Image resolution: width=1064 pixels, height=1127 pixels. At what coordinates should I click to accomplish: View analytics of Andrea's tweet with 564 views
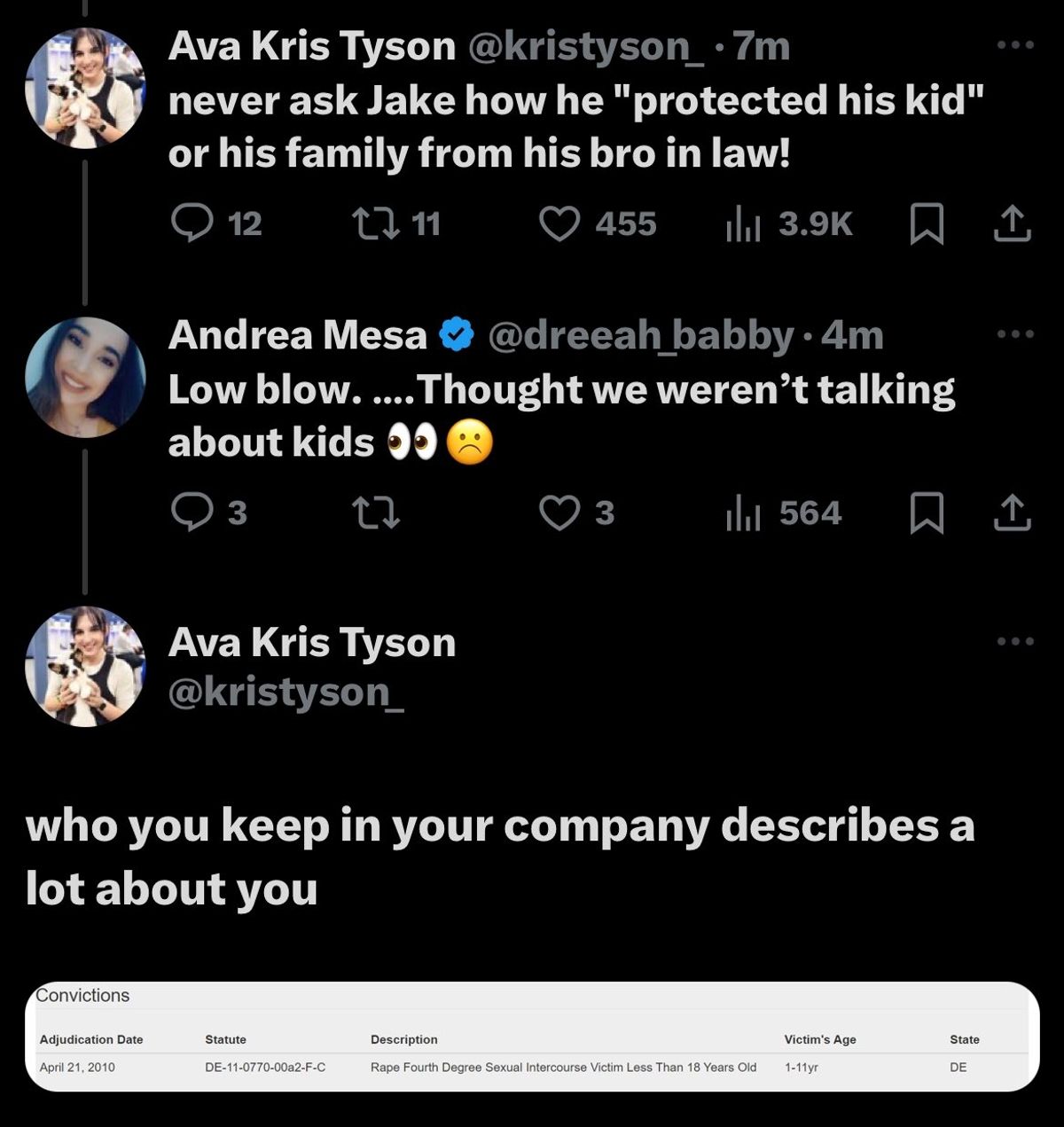pos(744,513)
